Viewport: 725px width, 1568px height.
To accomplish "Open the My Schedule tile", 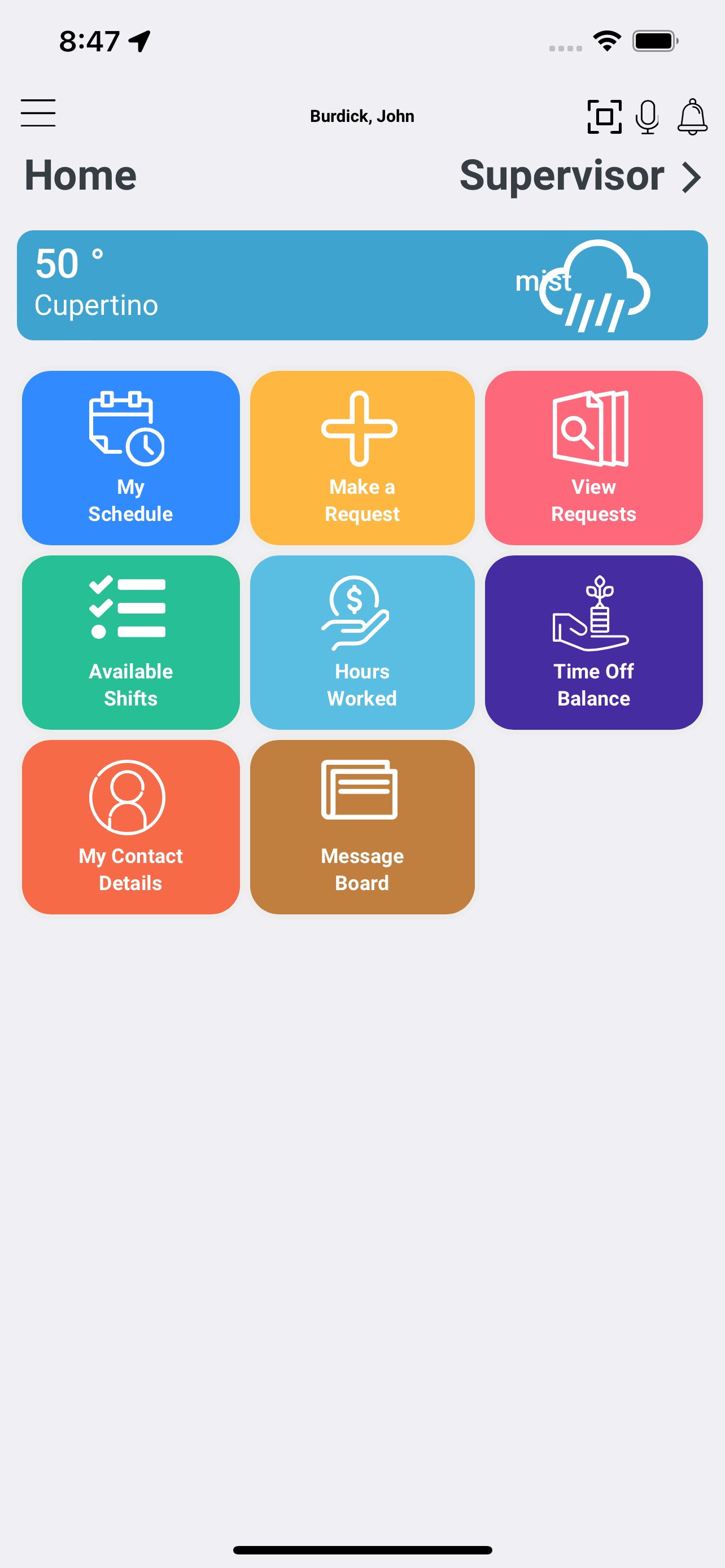I will [x=130, y=457].
